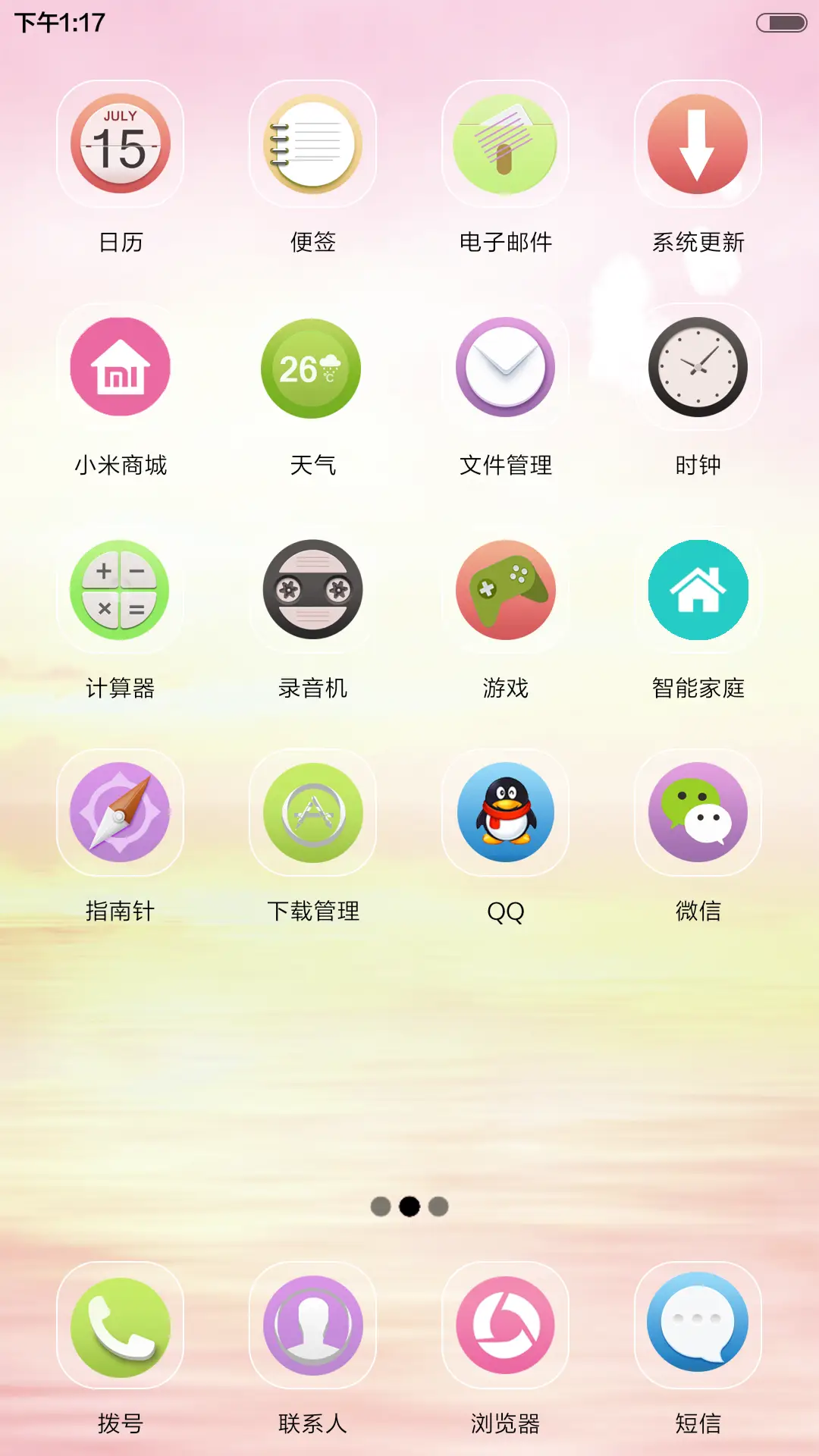The width and height of the screenshot is (819, 1456).
Task: Launch the QQ messenger app
Action: click(505, 814)
